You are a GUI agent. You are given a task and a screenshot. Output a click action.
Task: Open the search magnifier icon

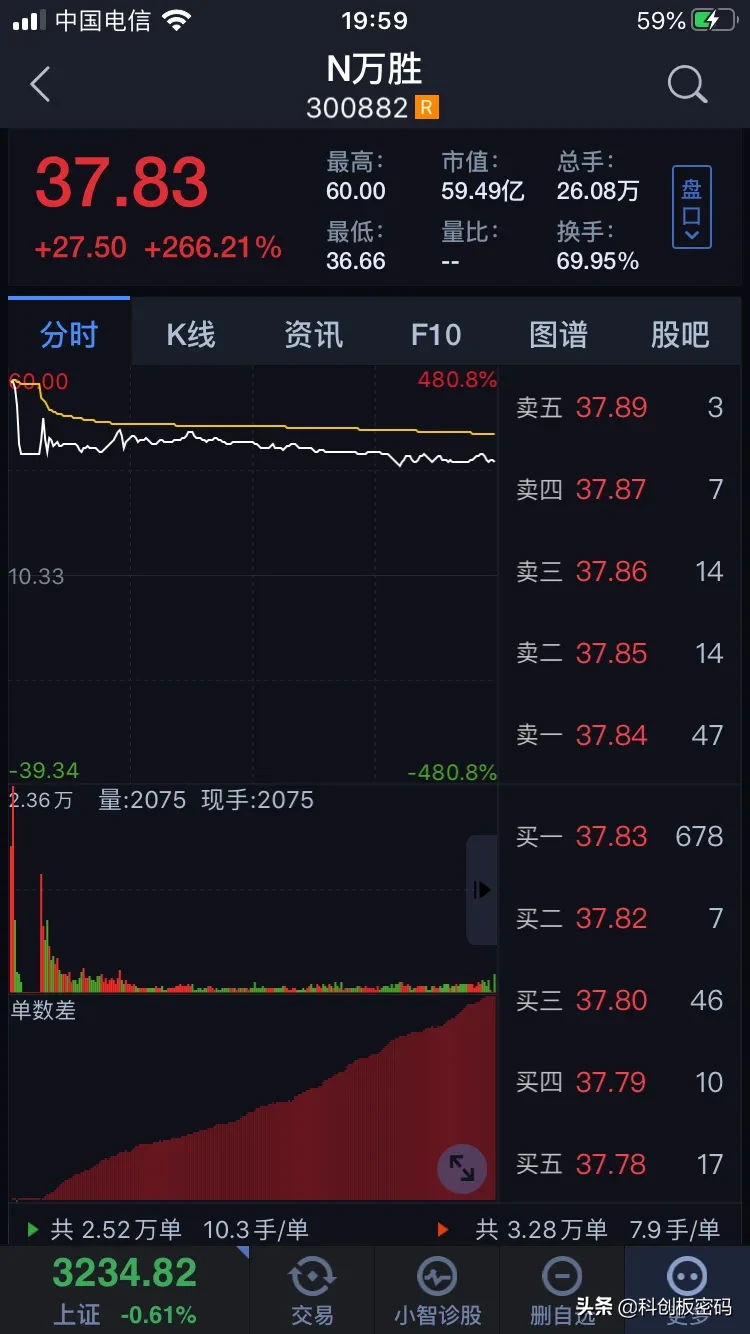687,85
